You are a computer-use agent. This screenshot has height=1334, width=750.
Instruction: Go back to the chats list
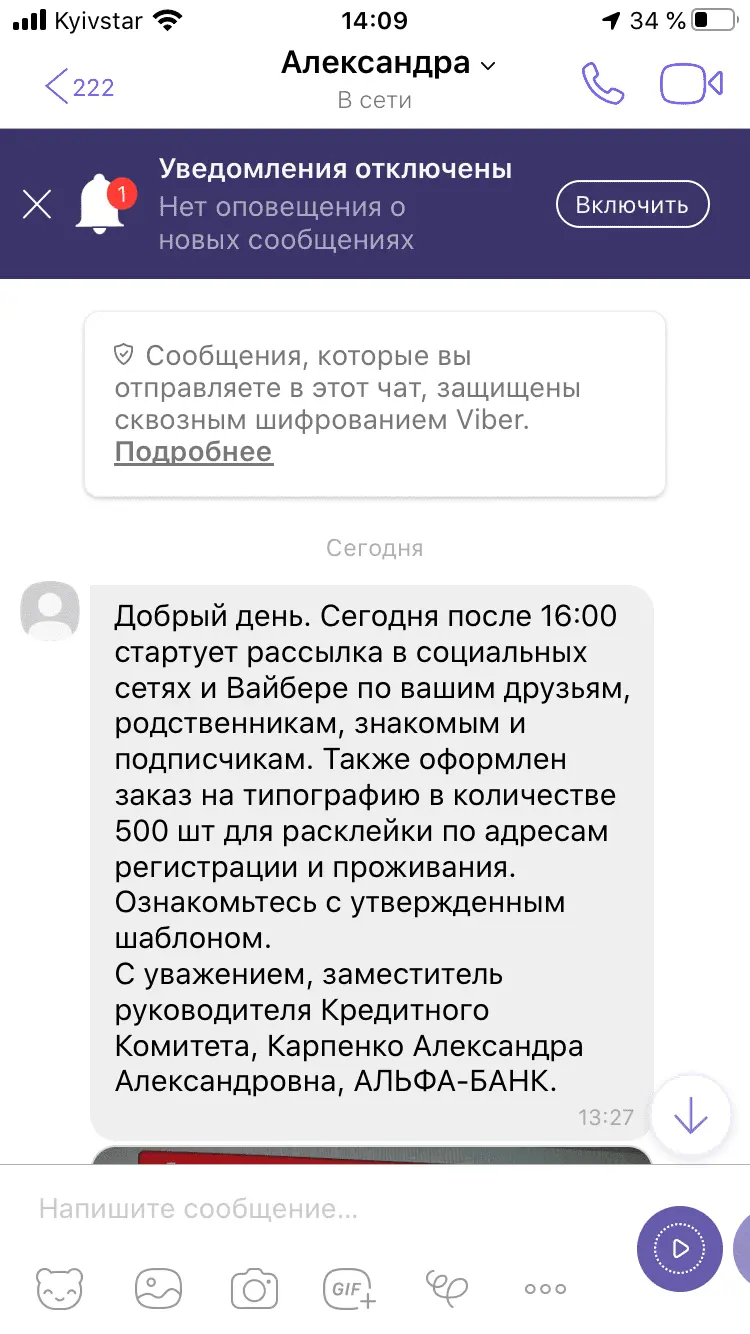78,86
